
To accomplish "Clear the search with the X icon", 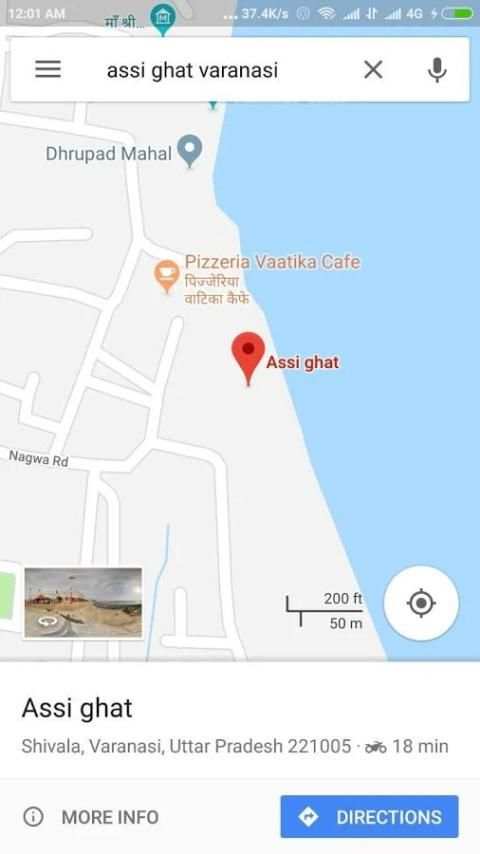I will 373,69.
